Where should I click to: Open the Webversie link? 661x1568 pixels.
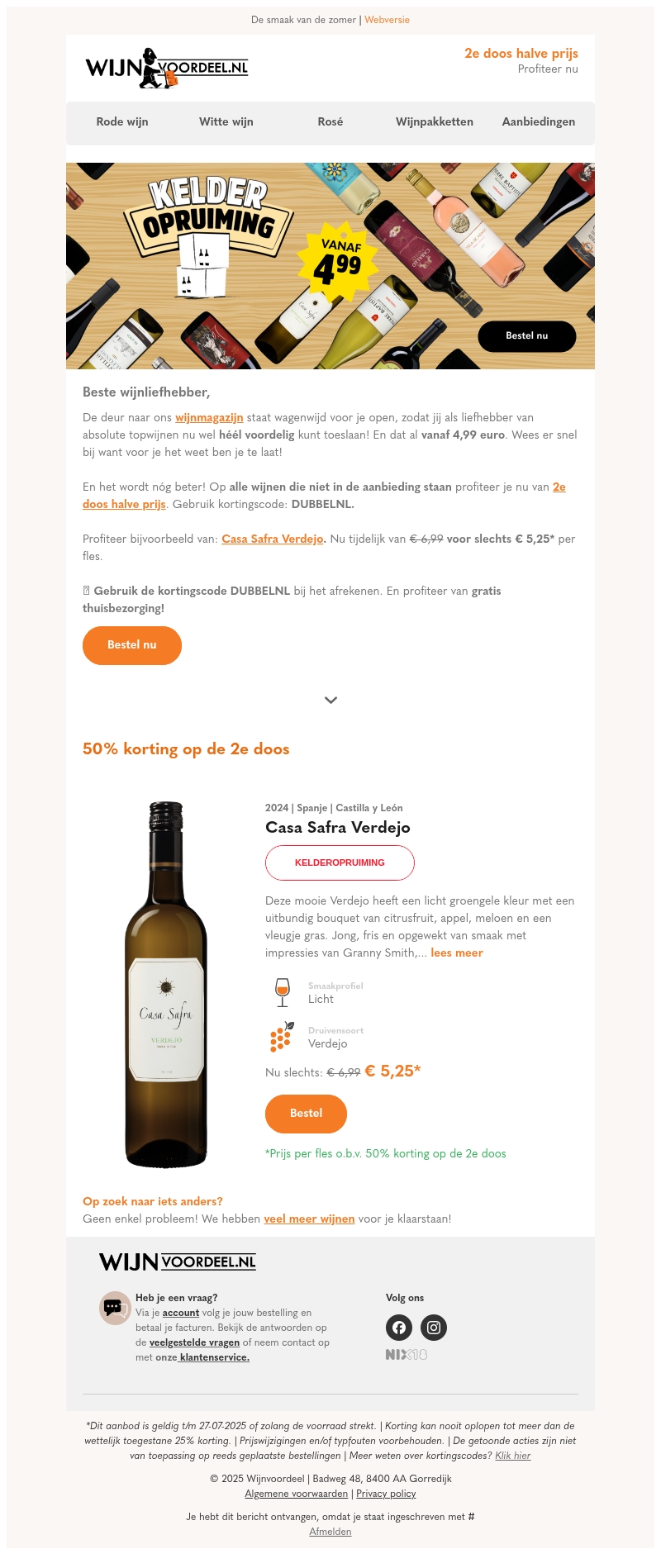click(387, 20)
